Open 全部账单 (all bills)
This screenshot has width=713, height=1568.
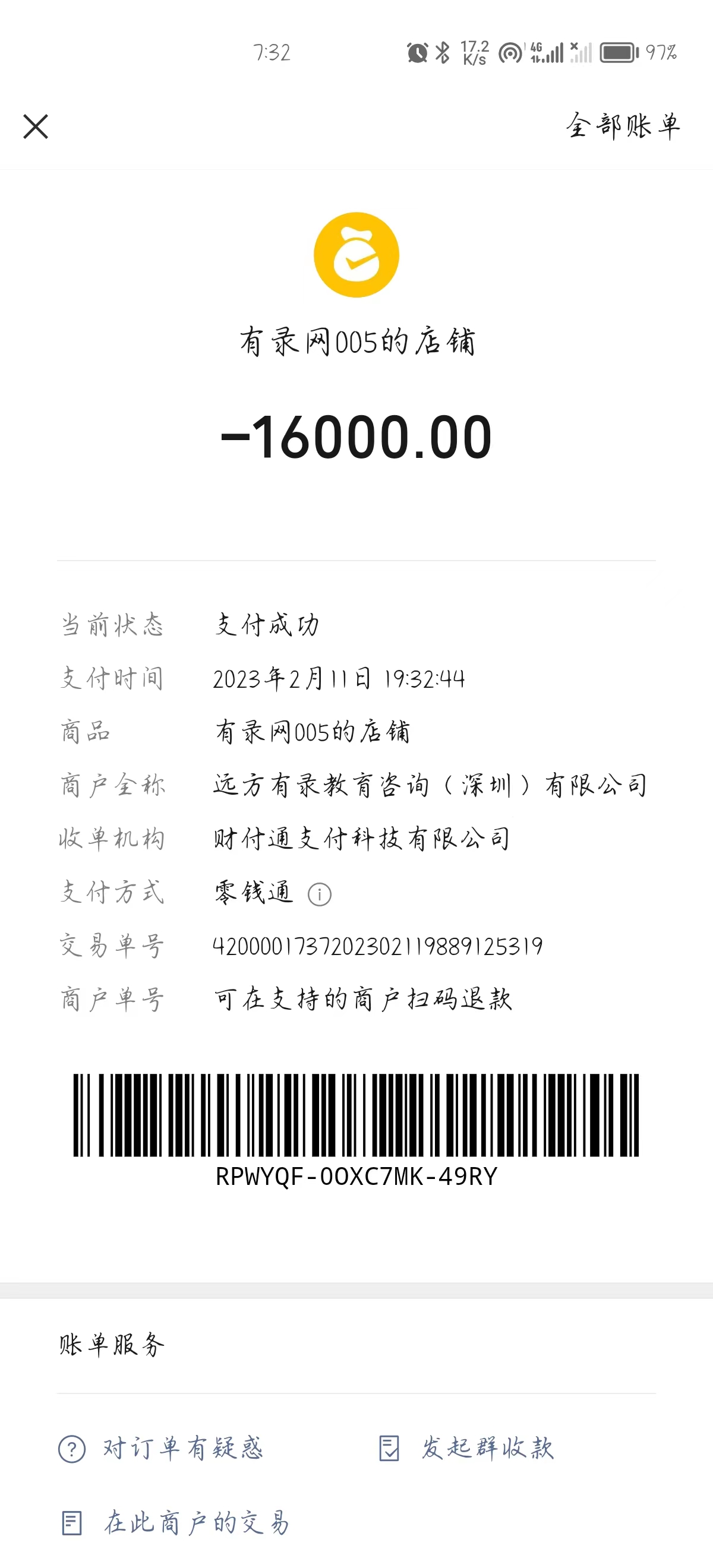click(x=622, y=126)
